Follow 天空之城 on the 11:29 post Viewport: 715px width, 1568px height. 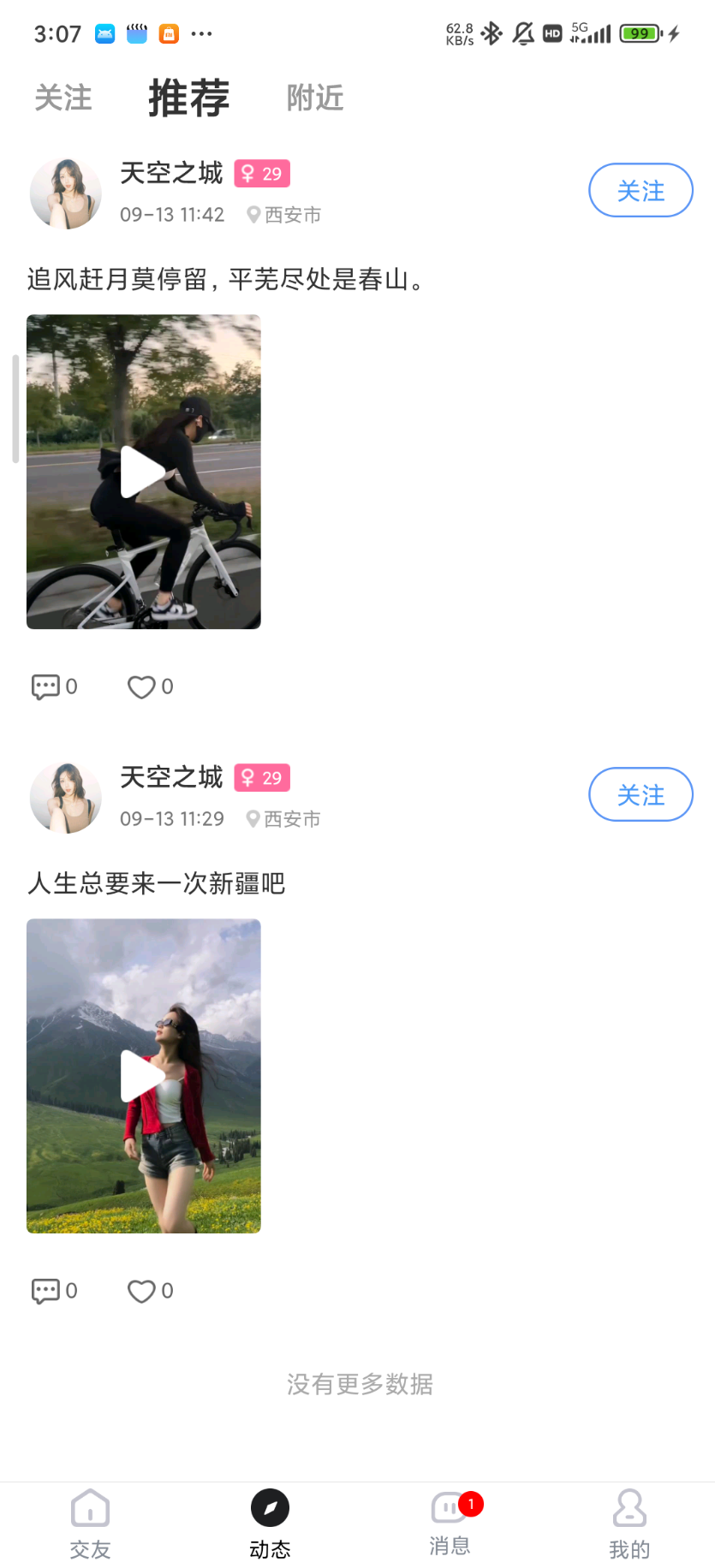(x=641, y=794)
